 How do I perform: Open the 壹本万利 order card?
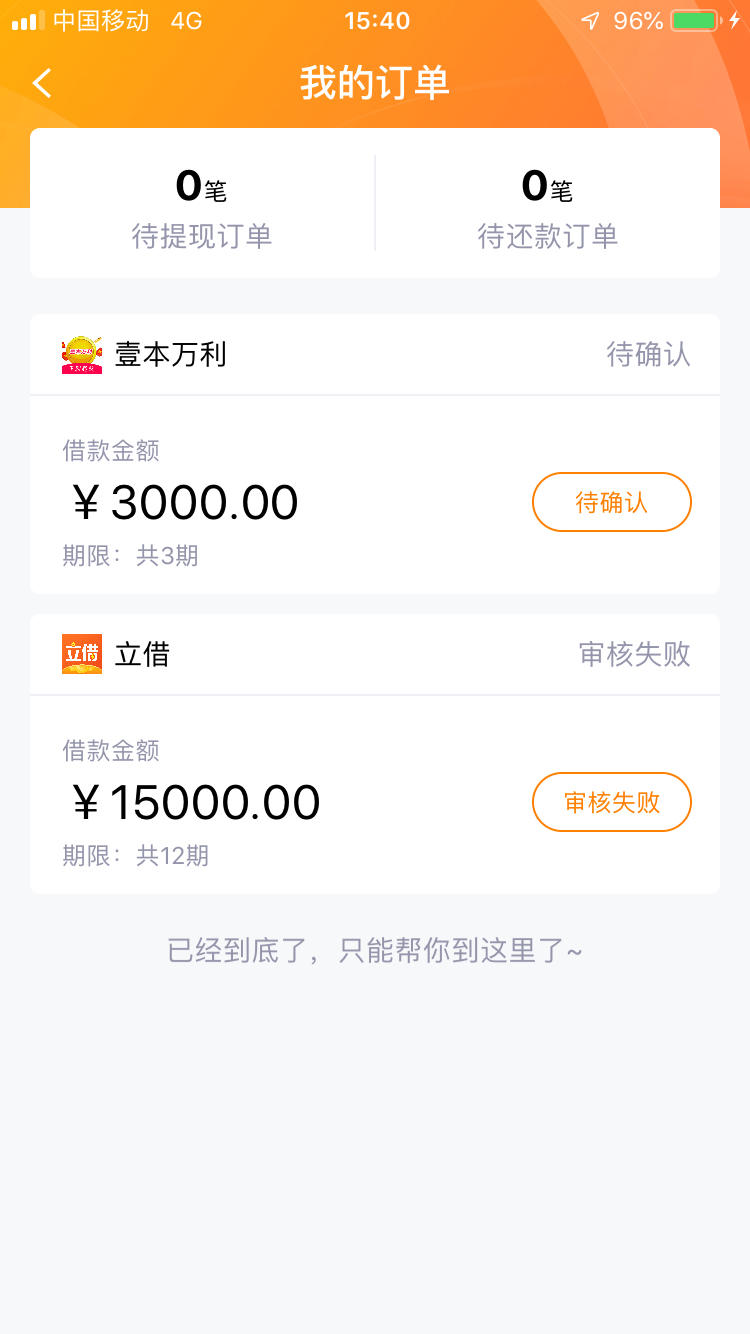pyautogui.click(x=375, y=454)
